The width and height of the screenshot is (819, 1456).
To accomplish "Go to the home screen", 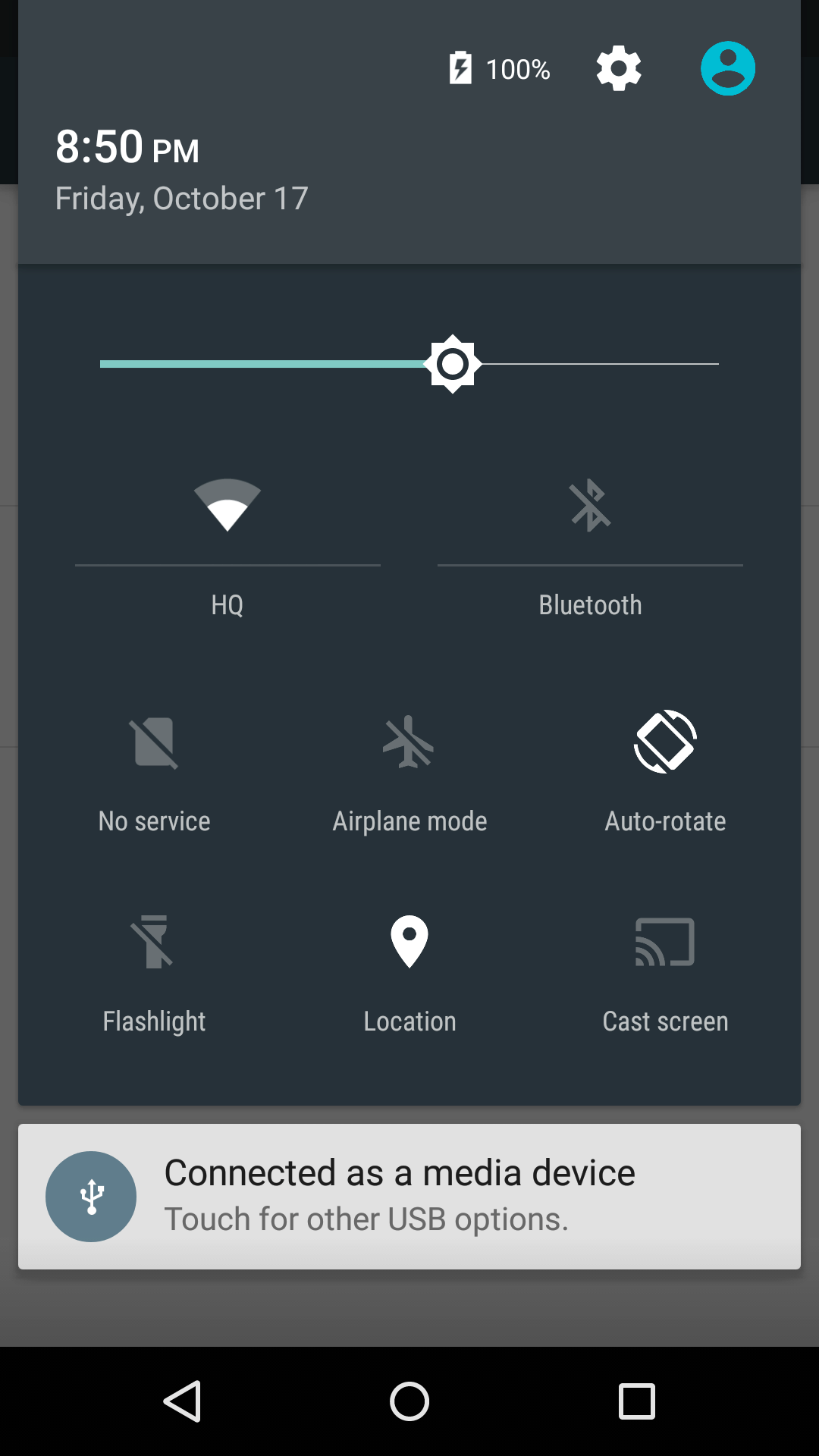I will click(x=409, y=1401).
